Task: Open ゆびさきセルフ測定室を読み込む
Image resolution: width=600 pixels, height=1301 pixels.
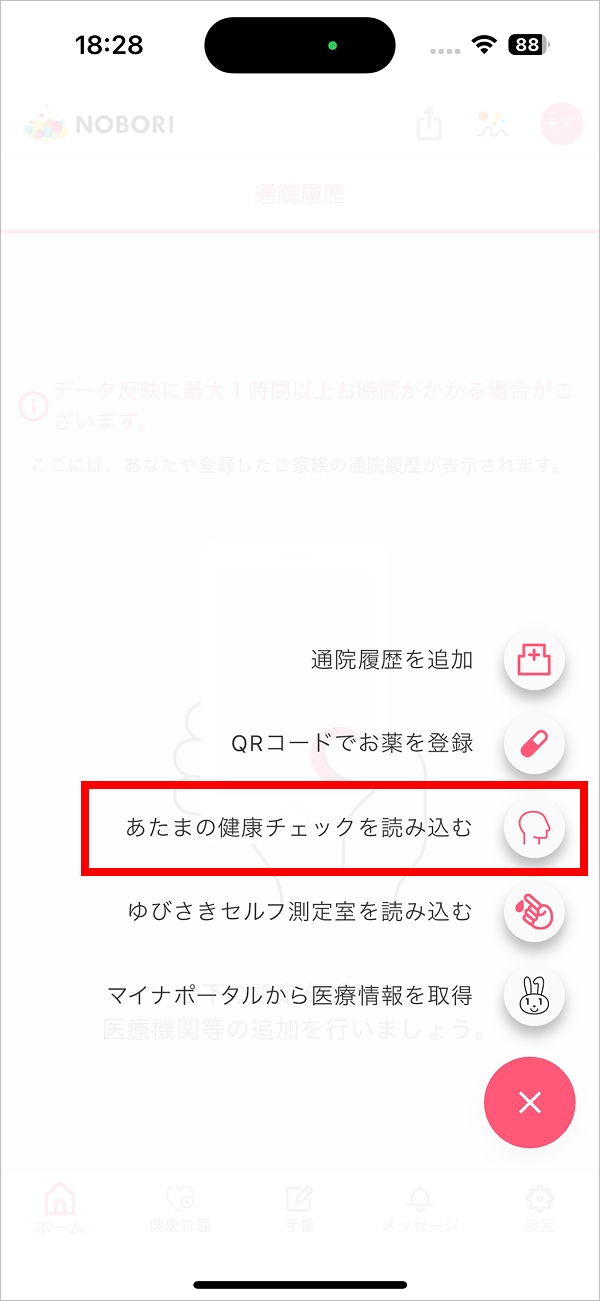Action: coord(534,911)
